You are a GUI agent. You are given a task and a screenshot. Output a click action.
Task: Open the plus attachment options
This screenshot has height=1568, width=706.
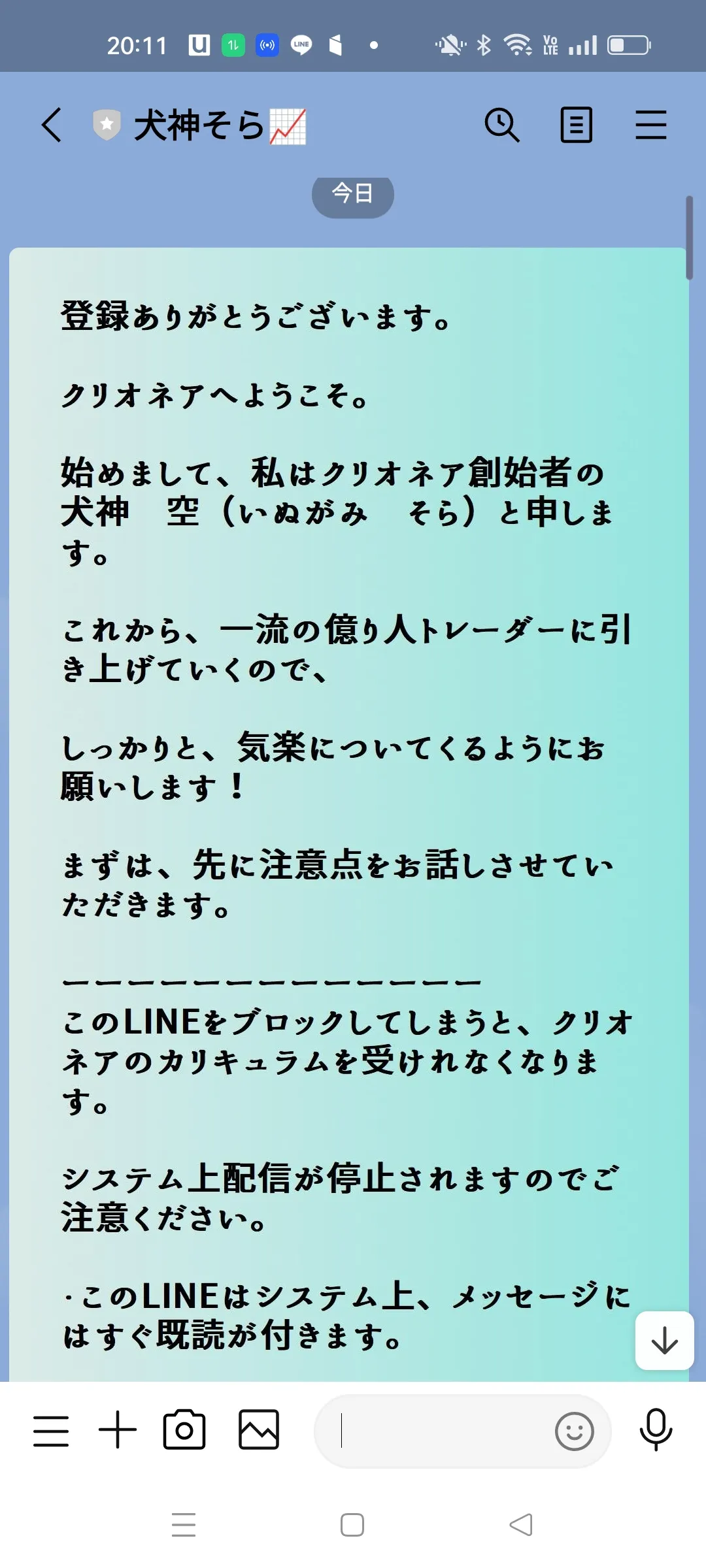pos(118,1431)
